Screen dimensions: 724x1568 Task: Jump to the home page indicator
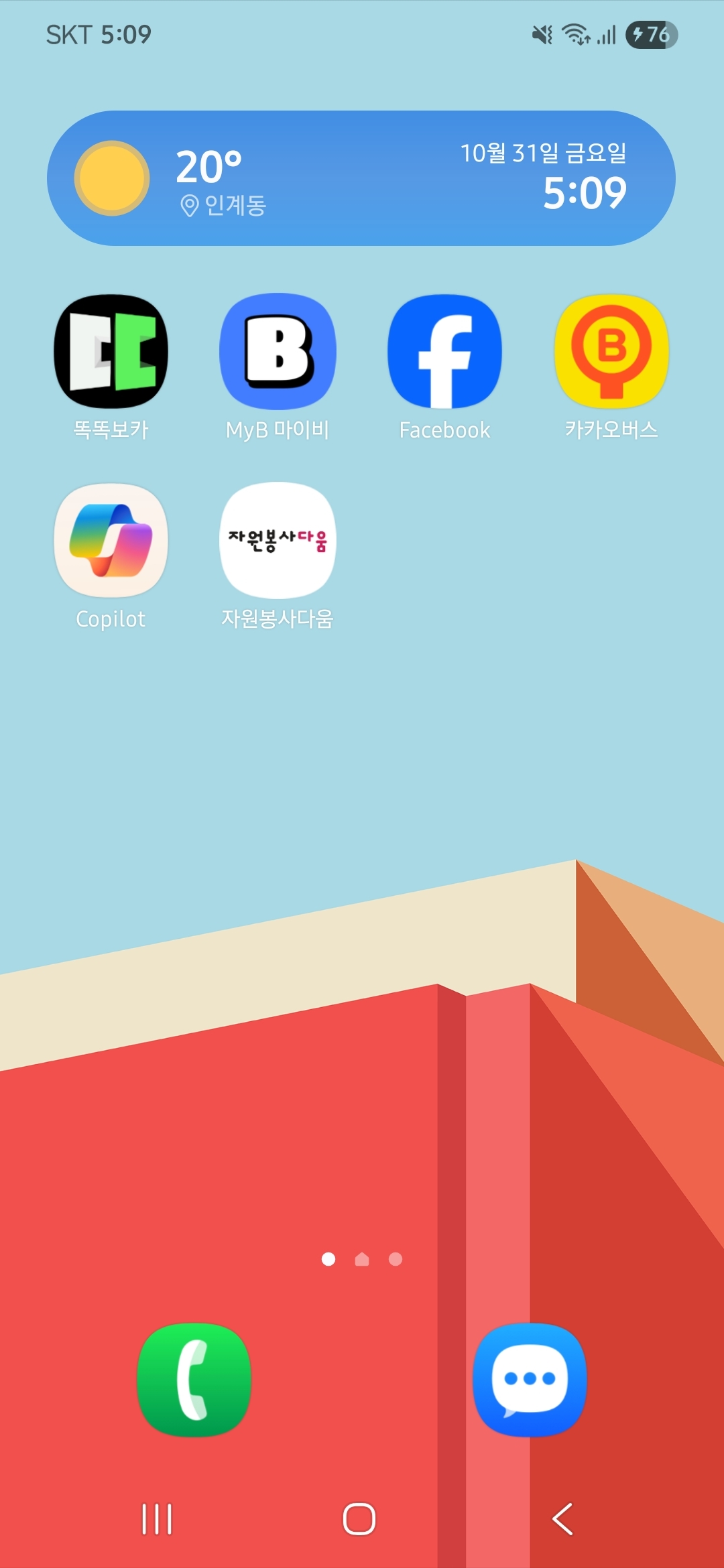pyautogui.click(x=362, y=1260)
